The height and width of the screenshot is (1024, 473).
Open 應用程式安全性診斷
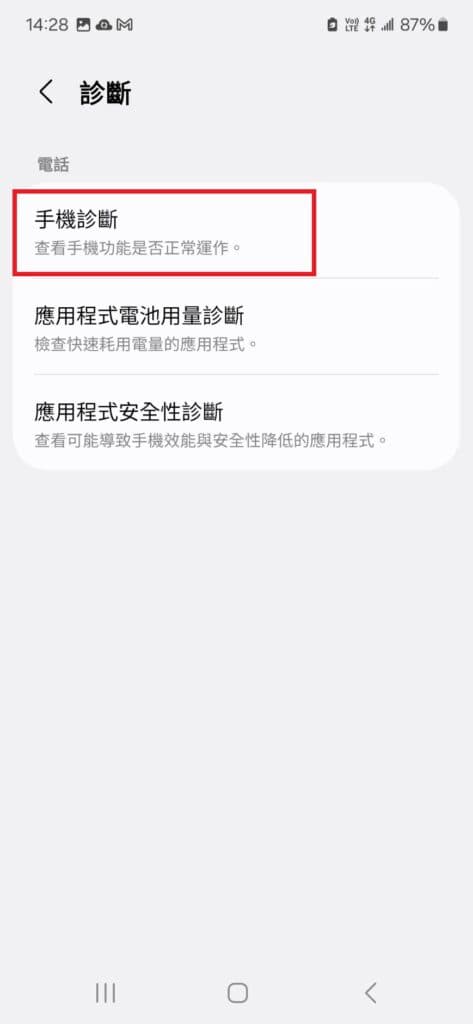[x=236, y=423]
